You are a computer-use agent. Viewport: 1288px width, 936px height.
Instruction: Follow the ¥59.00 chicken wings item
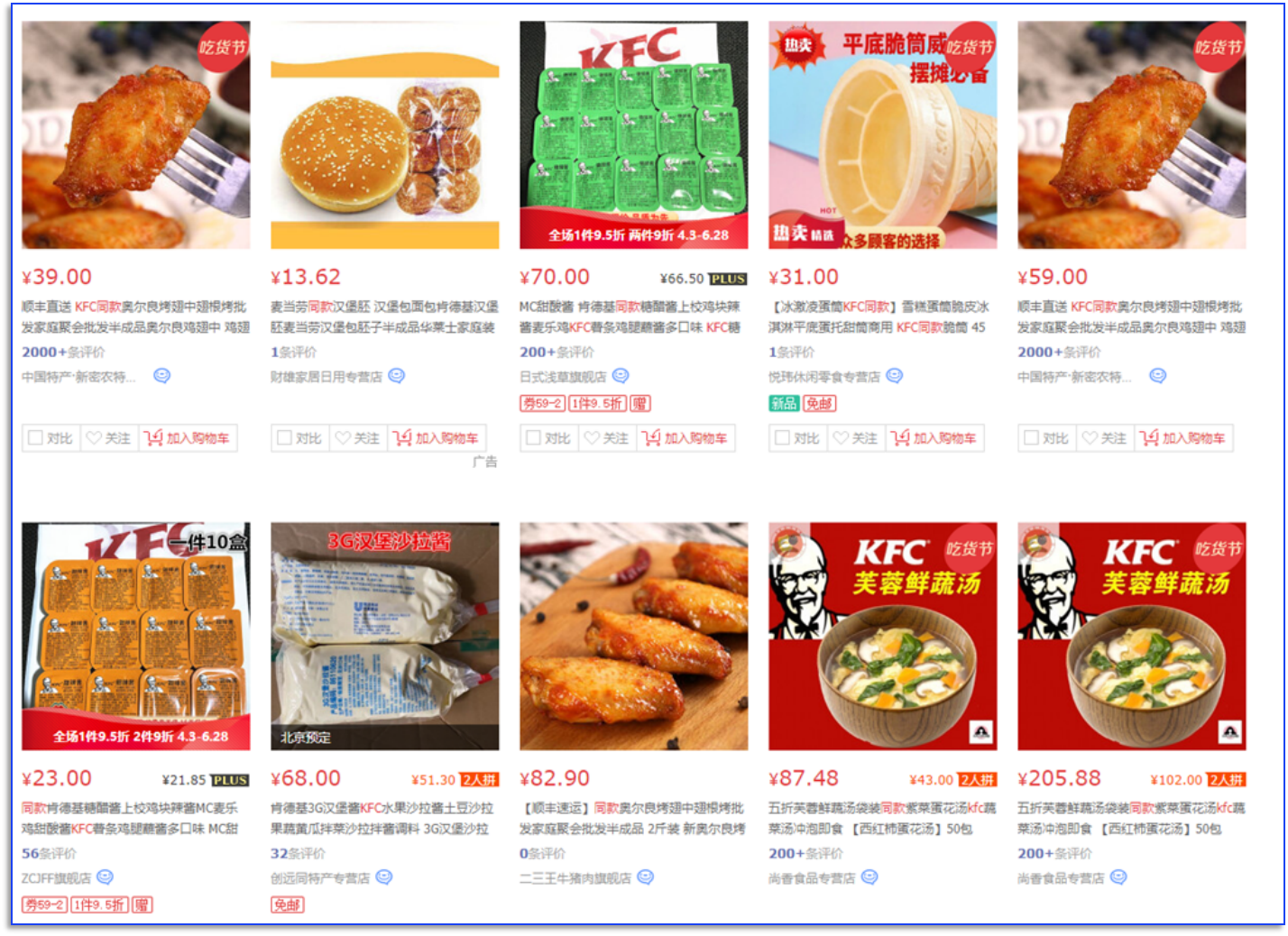tap(1104, 438)
